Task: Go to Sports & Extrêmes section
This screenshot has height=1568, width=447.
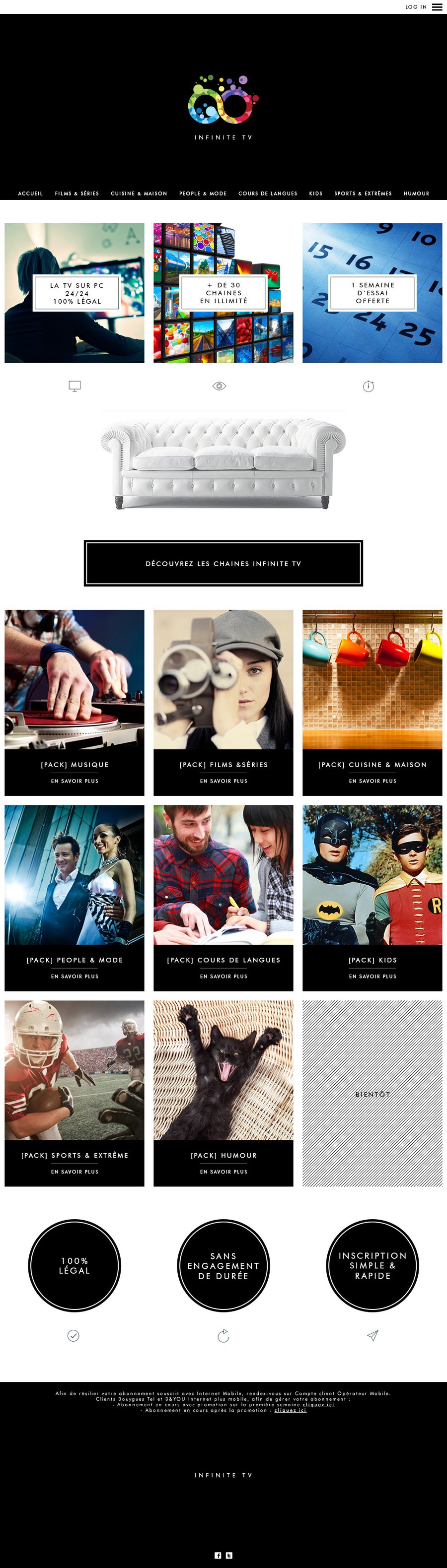Action: tap(363, 194)
